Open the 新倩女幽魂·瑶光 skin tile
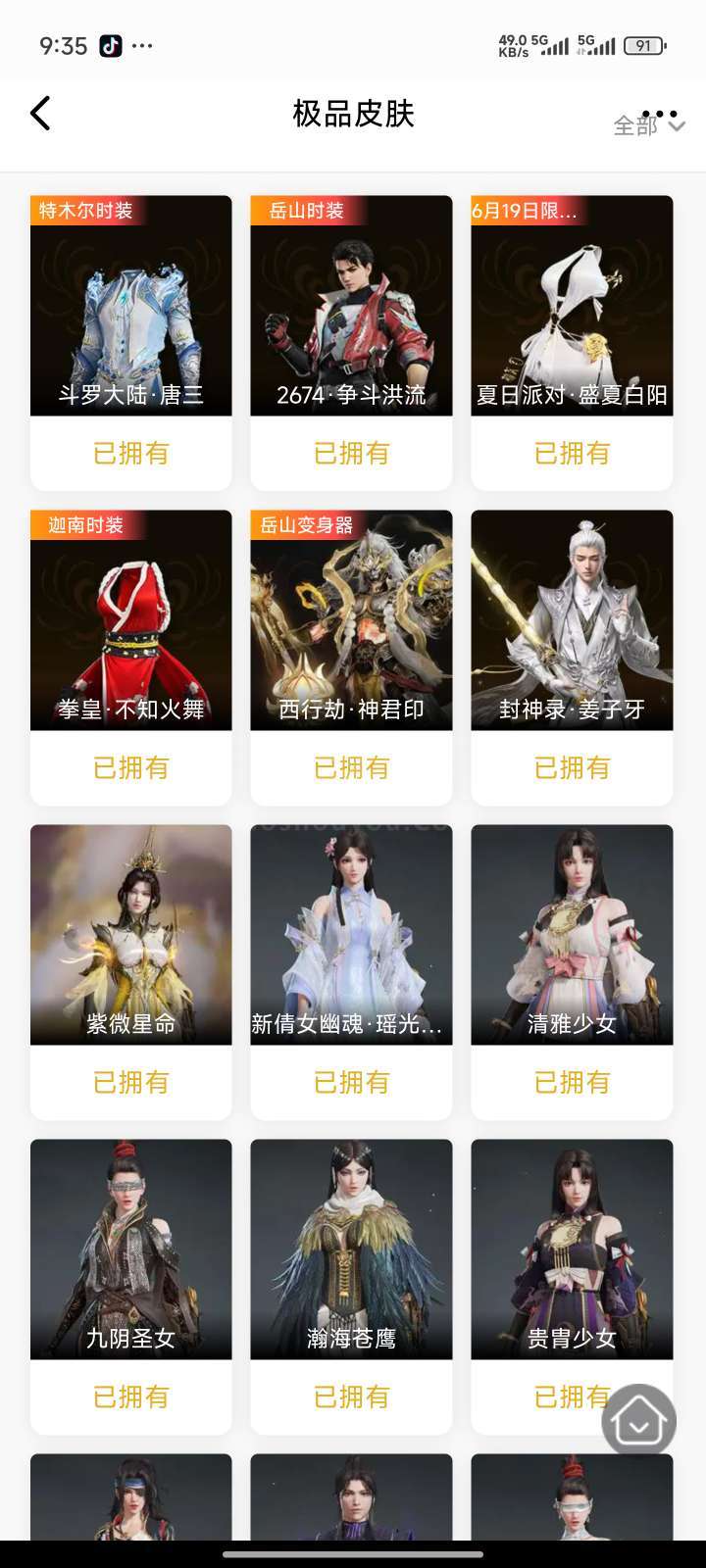This screenshot has height=1568, width=706. [x=351, y=935]
